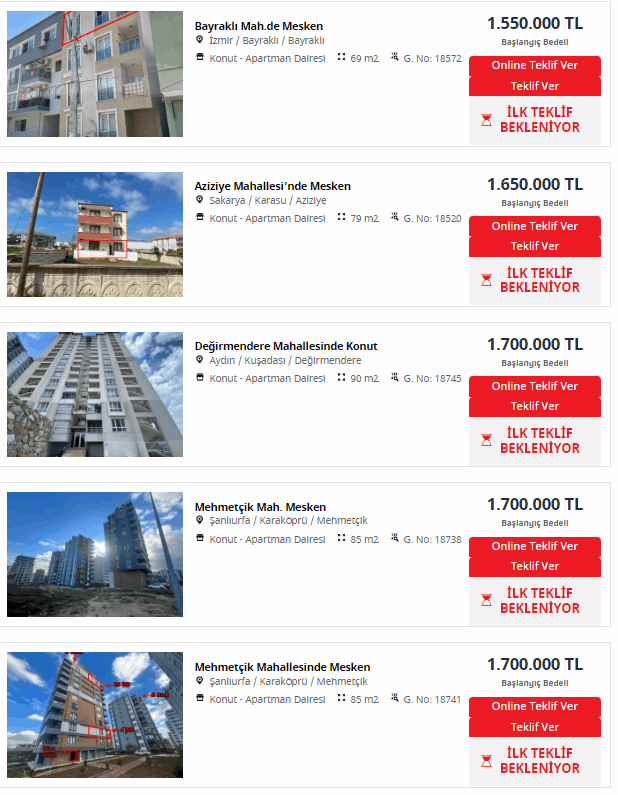The image size is (618, 795).
Task: Open Mehmetçik Mahallesinde Mesken listing title
Action: click(x=282, y=667)
